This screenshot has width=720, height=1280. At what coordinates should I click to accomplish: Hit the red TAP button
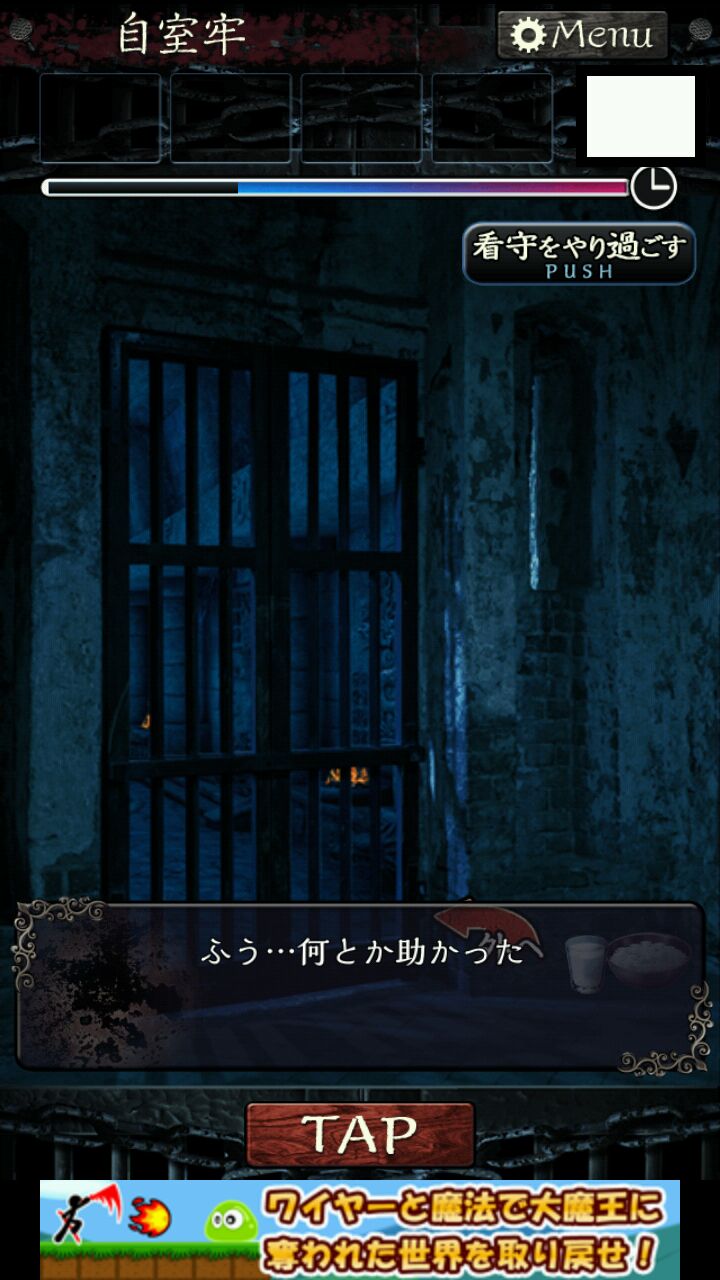coord(360,1134)
